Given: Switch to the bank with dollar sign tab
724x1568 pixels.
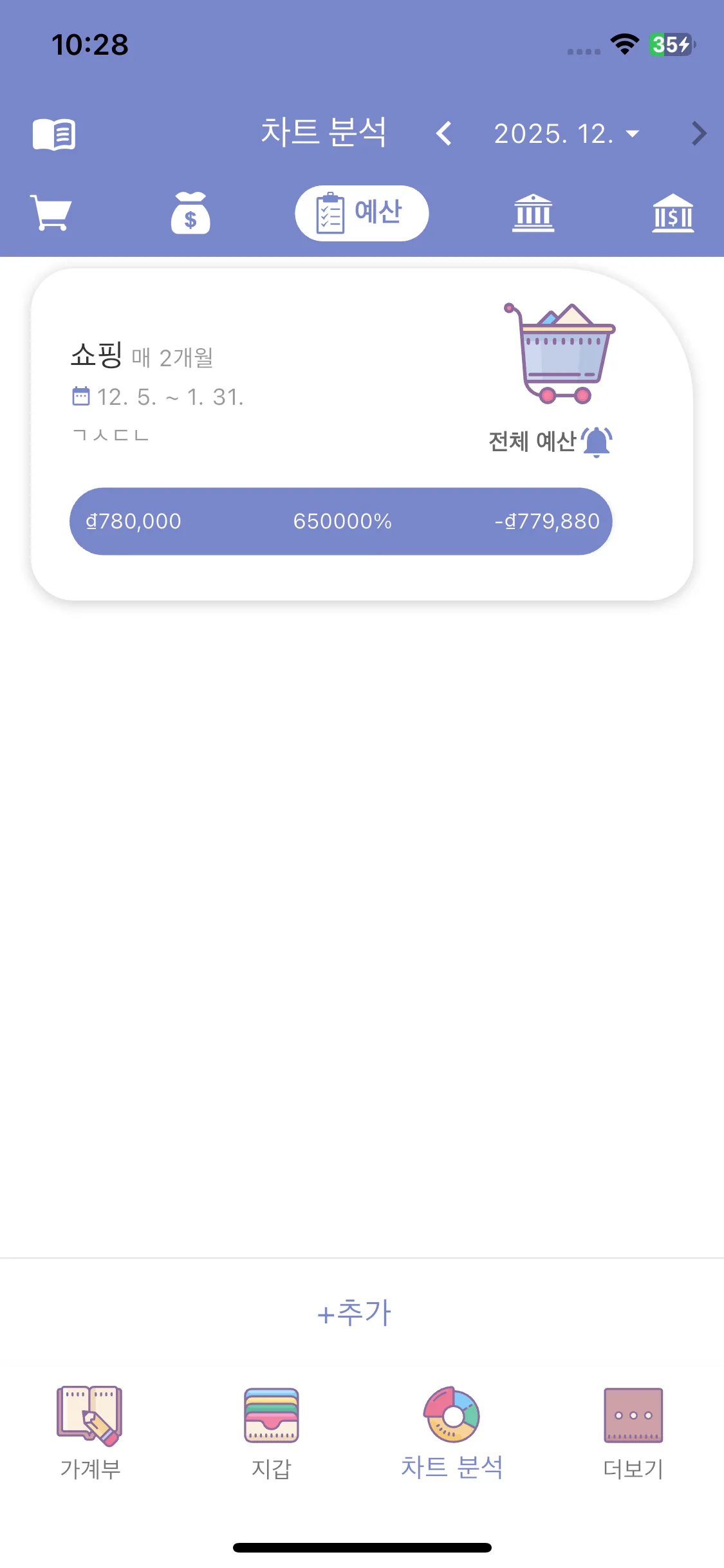Looking at the screenshot, I should click(x=673, y=213).
